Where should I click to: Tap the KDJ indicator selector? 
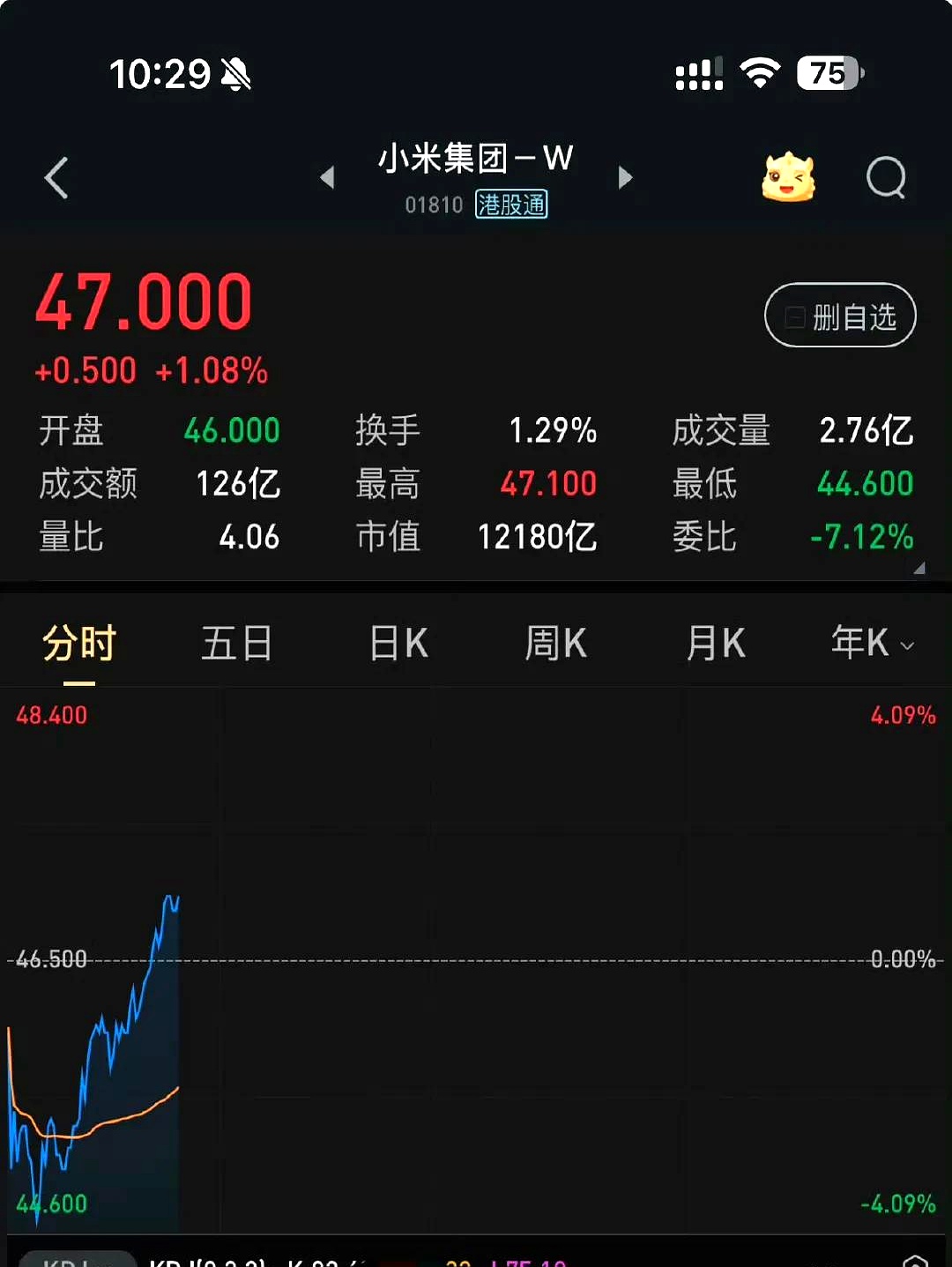pyautogui.click(x=78, y=1260)
